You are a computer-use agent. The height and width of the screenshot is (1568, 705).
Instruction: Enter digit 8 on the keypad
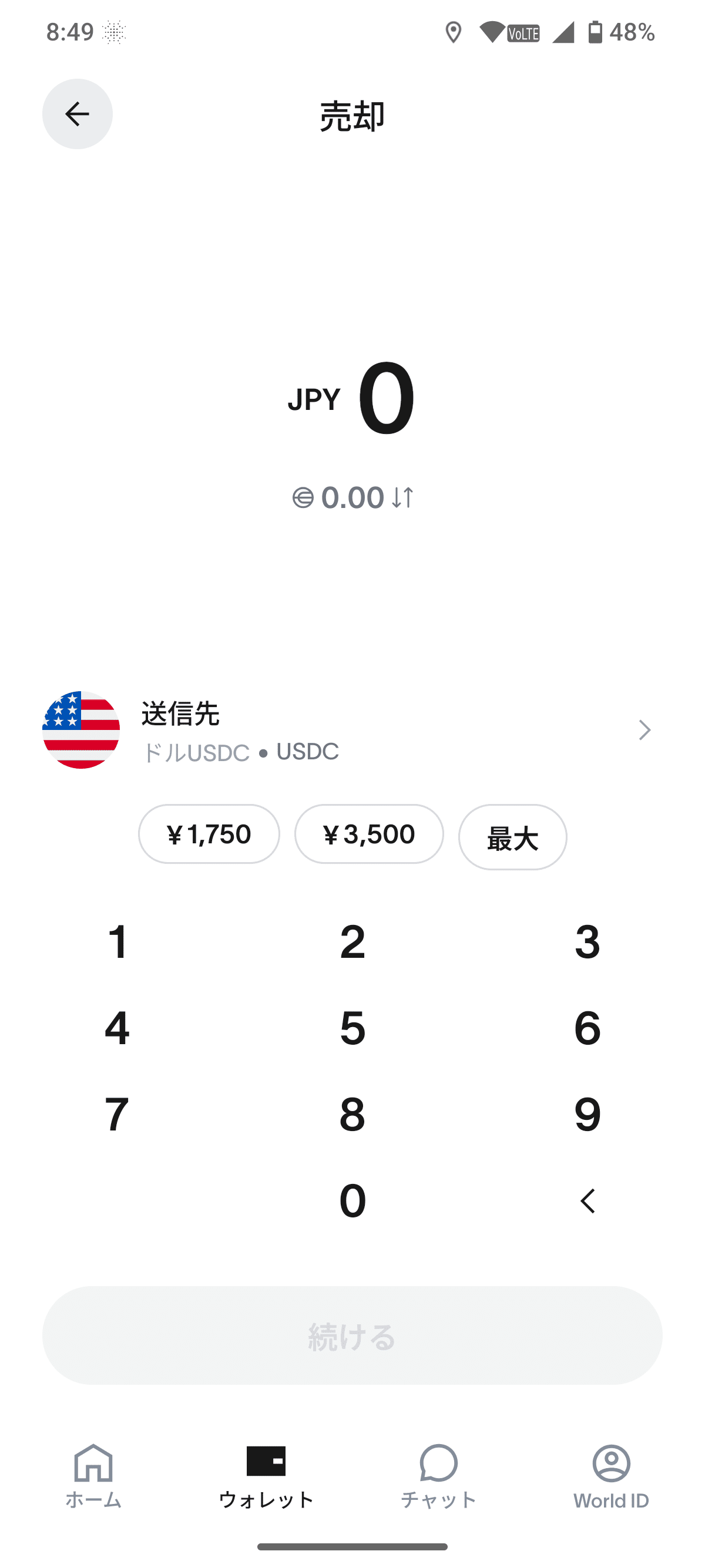point(352,1115)
